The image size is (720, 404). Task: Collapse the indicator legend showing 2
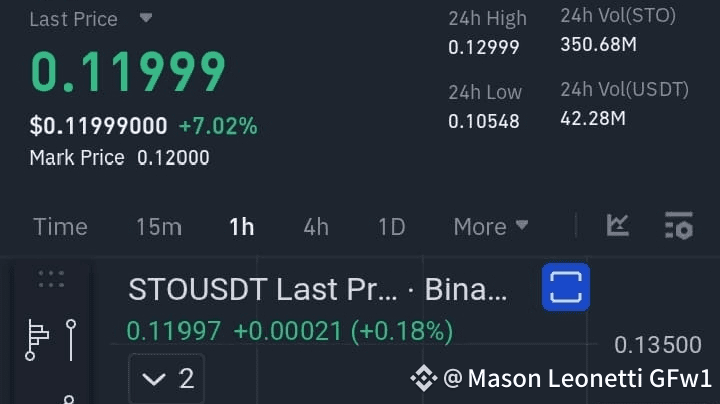click(166, 378)
